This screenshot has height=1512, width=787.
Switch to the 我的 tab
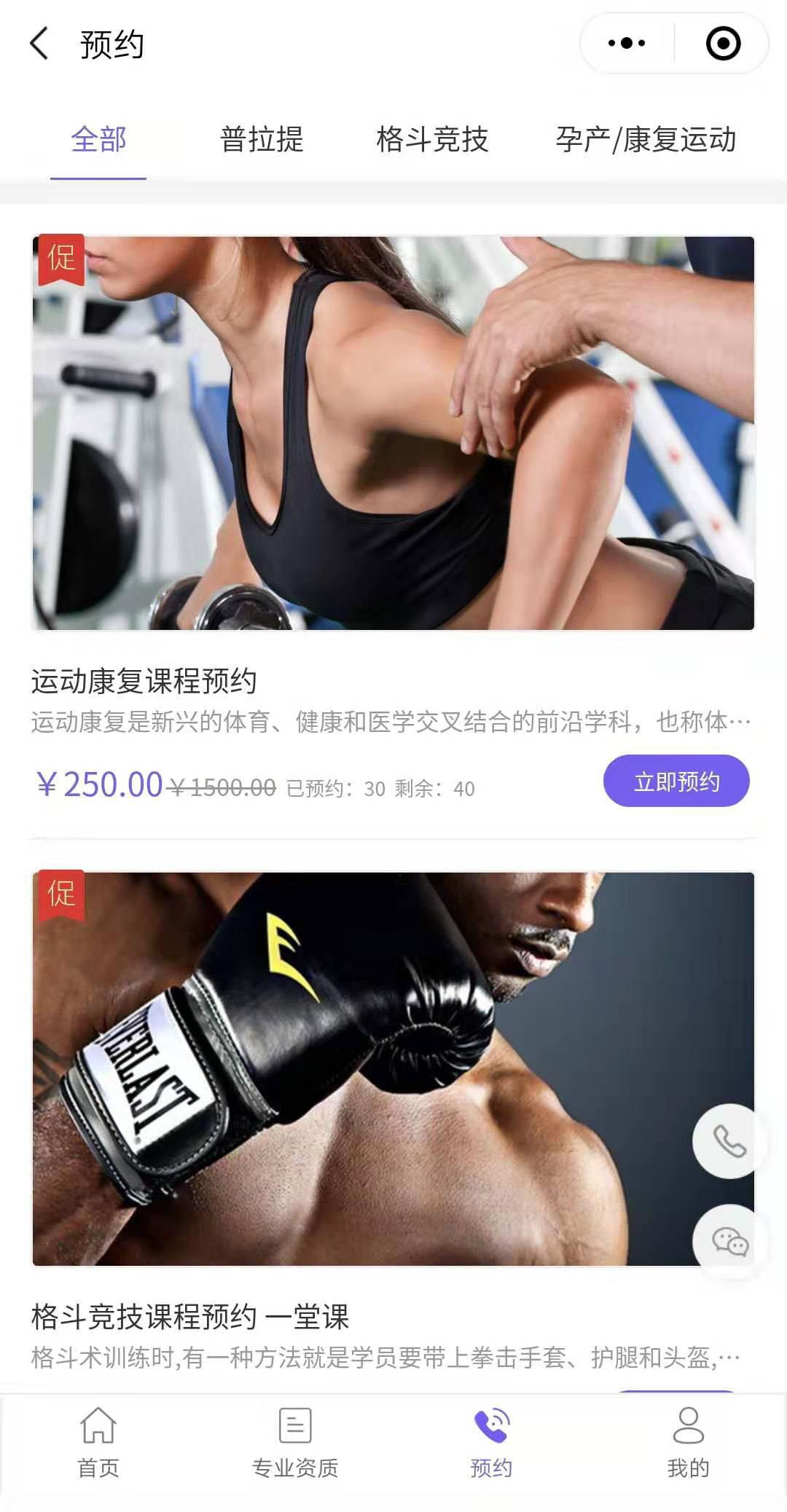click(x=688, y=1444)
